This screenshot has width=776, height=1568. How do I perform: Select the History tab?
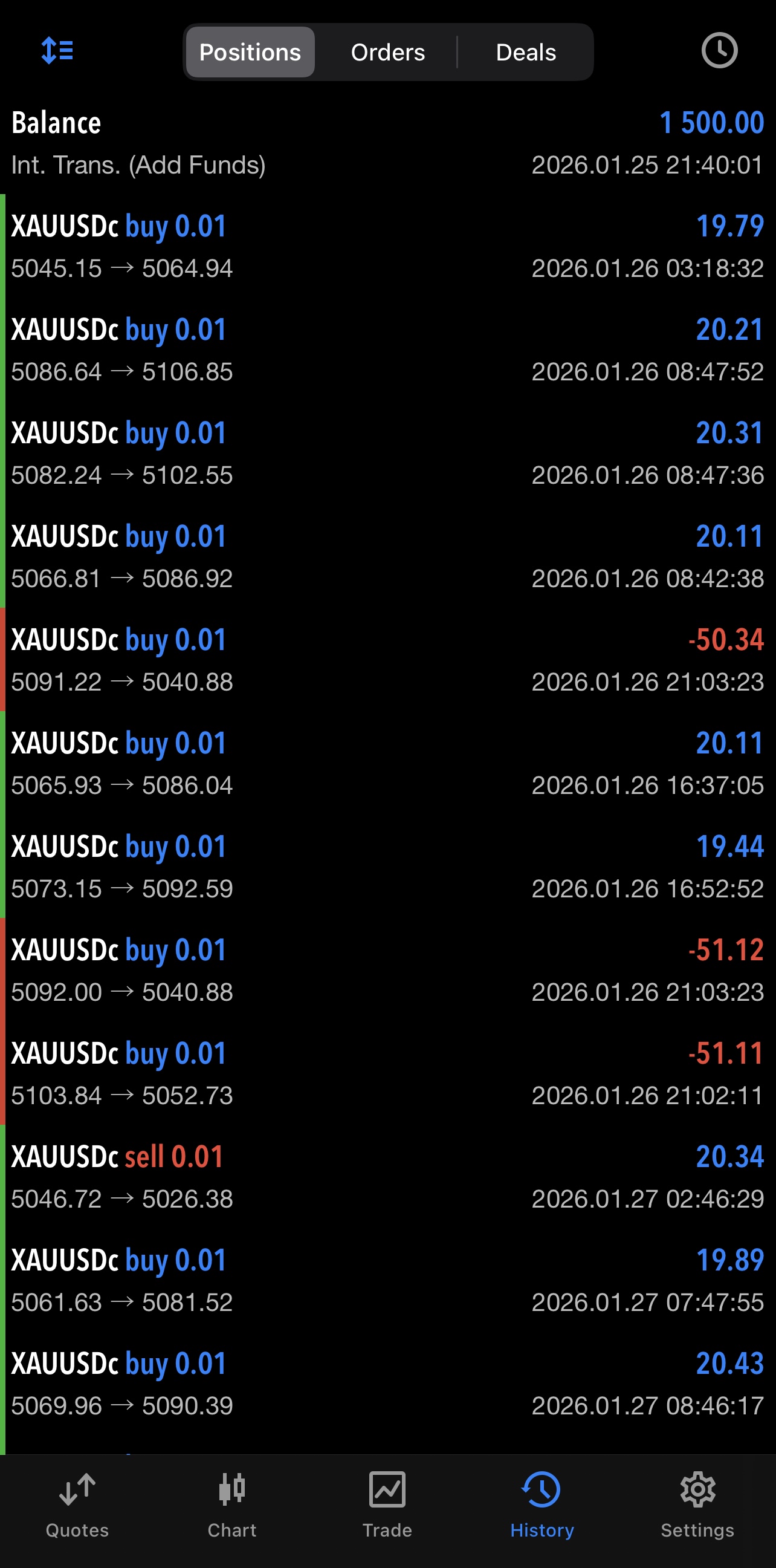pyautogui.click(x=542, y=1505)
